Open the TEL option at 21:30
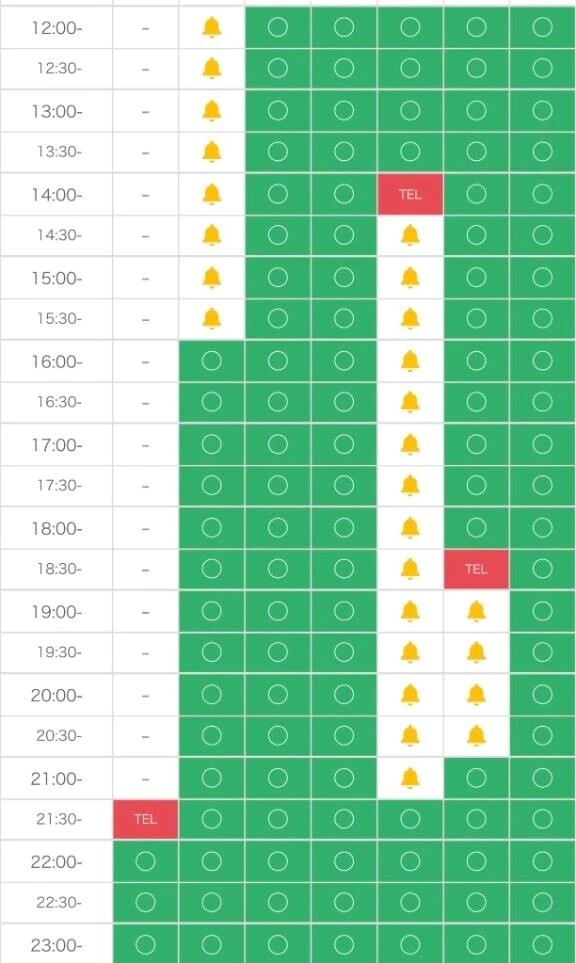576x963 pixels. pyautogui.click(x=146, y=819)
